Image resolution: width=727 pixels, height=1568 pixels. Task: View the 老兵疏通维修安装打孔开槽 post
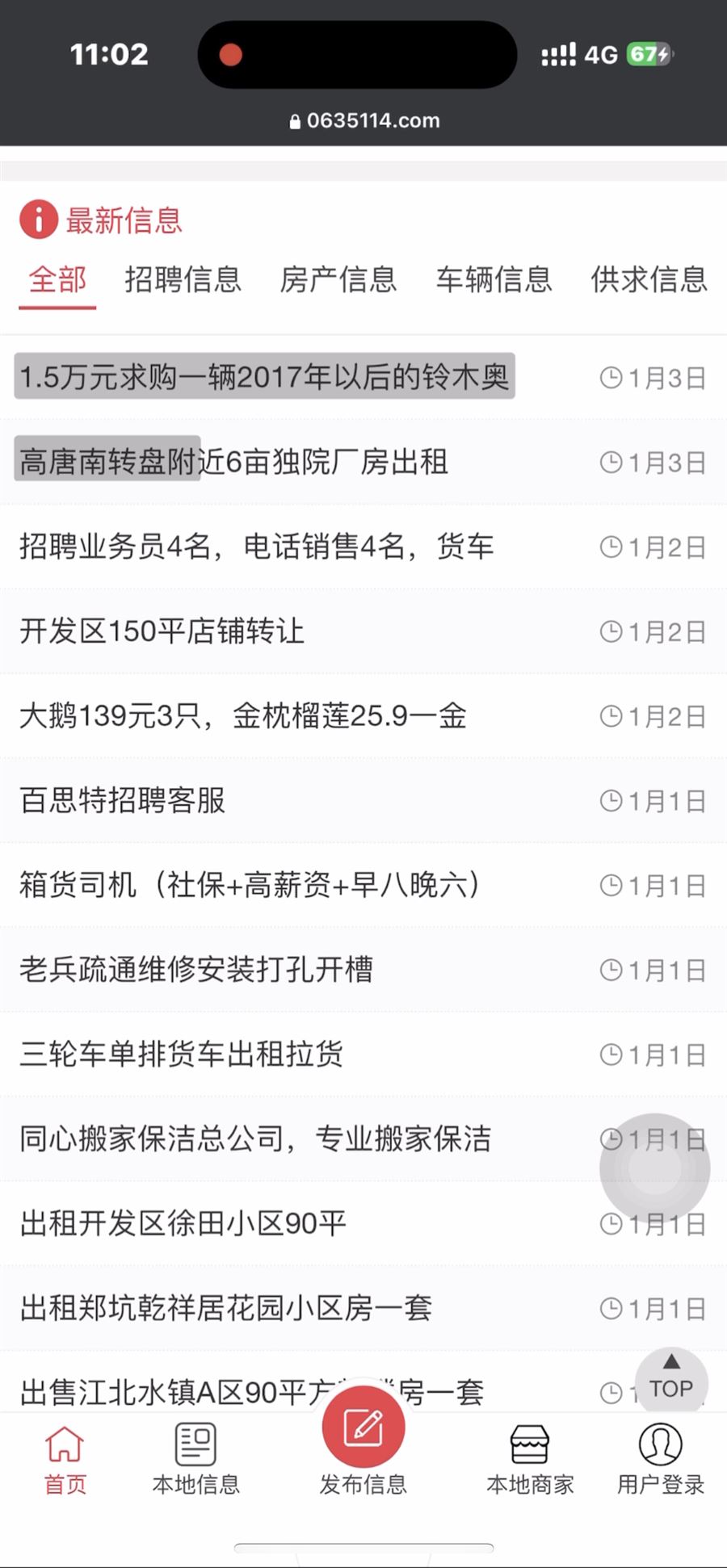(196, 969)
